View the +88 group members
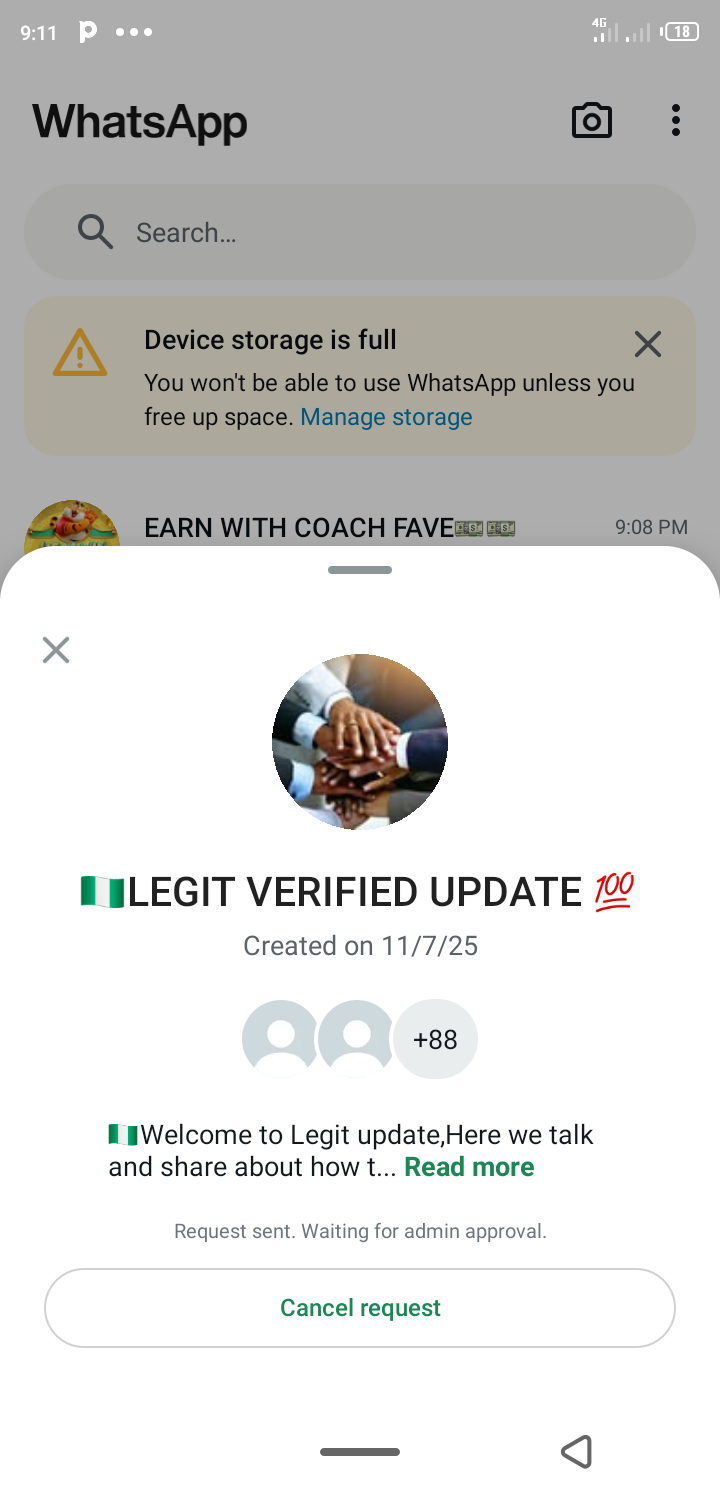Screen dimensions: 720x1500 tap(435, 1039)
